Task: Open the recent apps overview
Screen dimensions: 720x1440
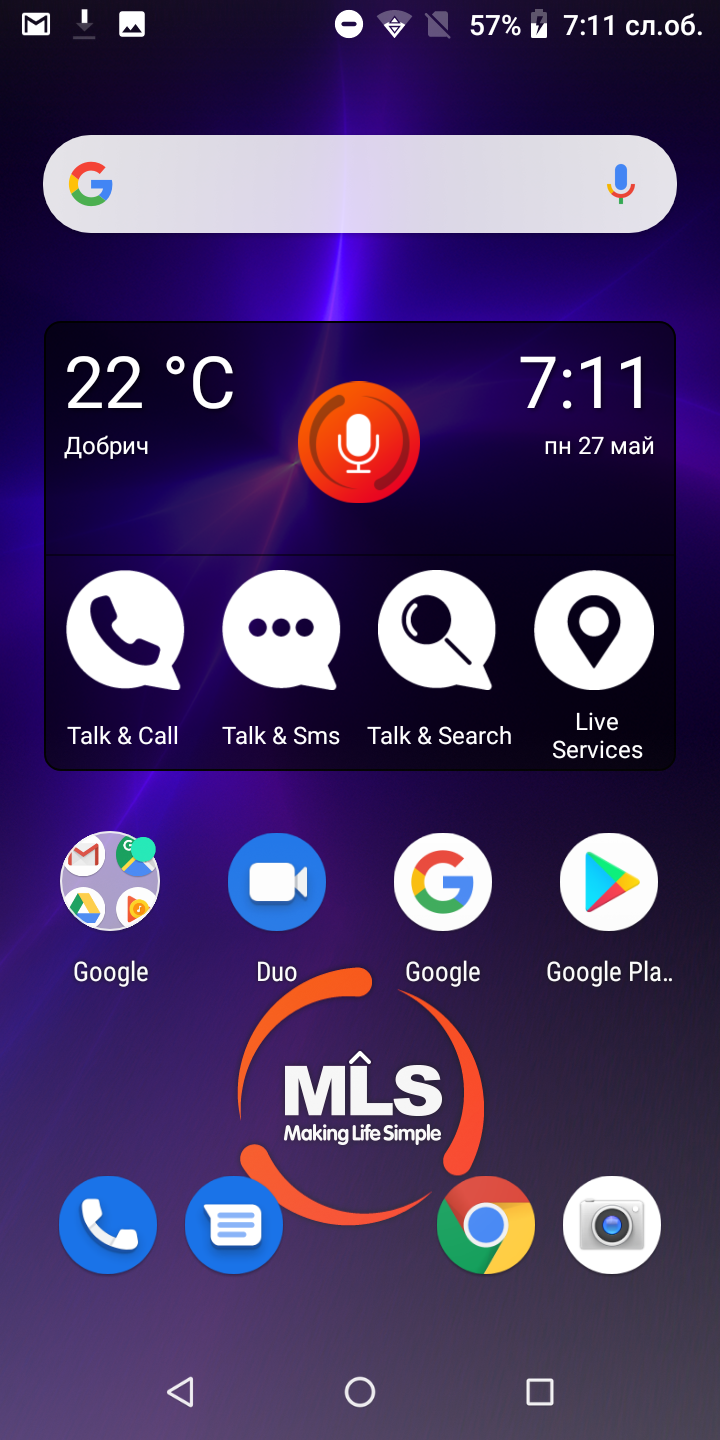Action: pos(540,1392)
